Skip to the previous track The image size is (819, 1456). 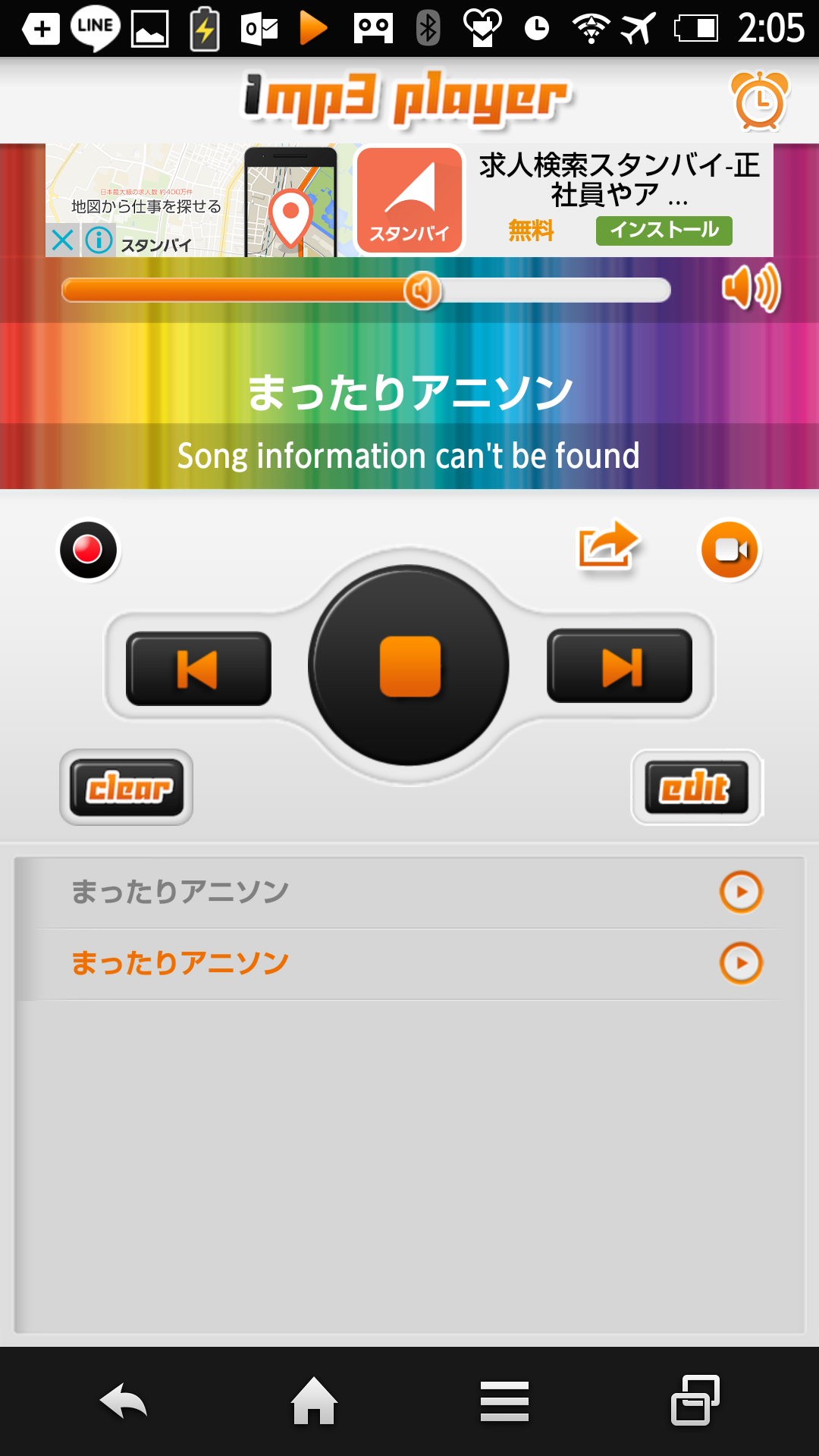[x=199, y=669]
